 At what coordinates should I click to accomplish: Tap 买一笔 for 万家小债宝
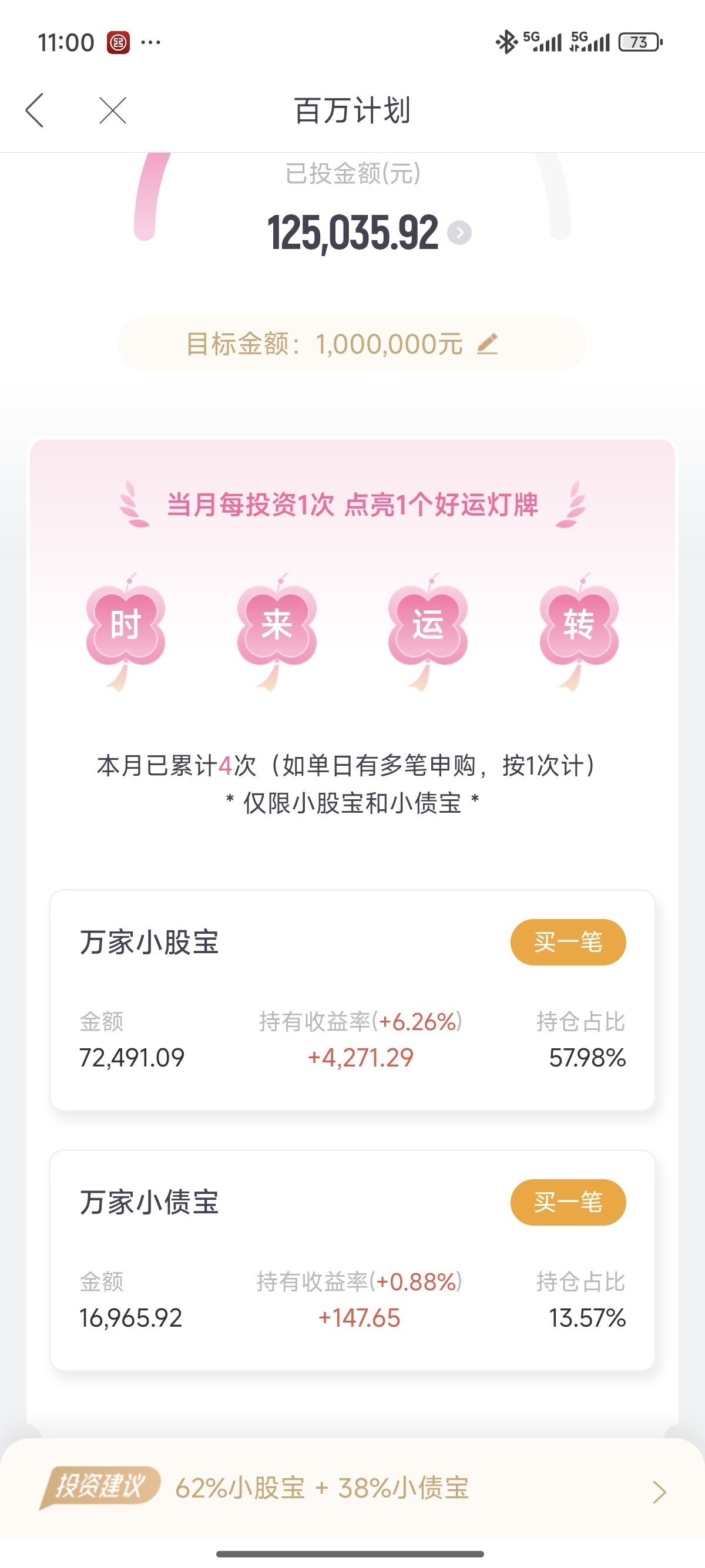[x=568, y=1202]
